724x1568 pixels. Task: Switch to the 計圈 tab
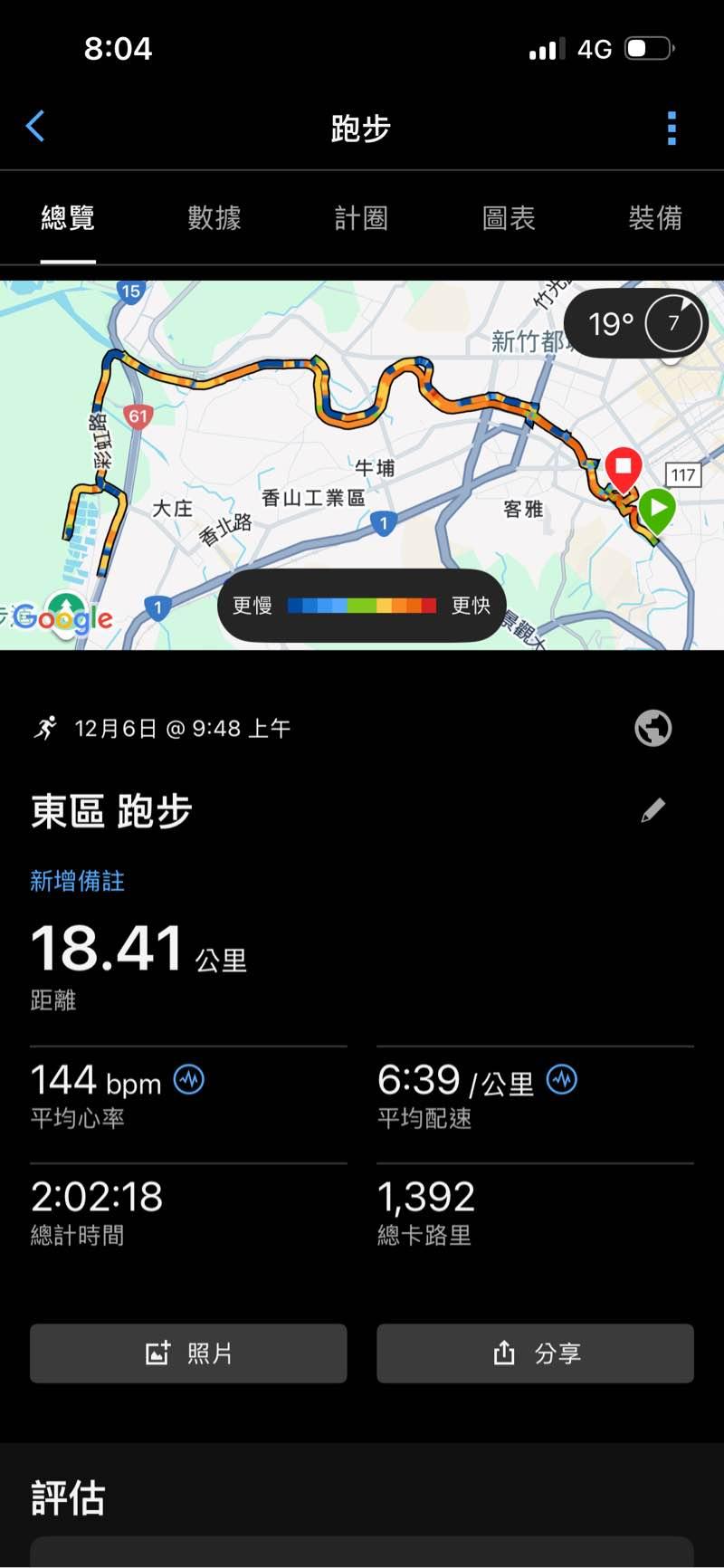361,218
